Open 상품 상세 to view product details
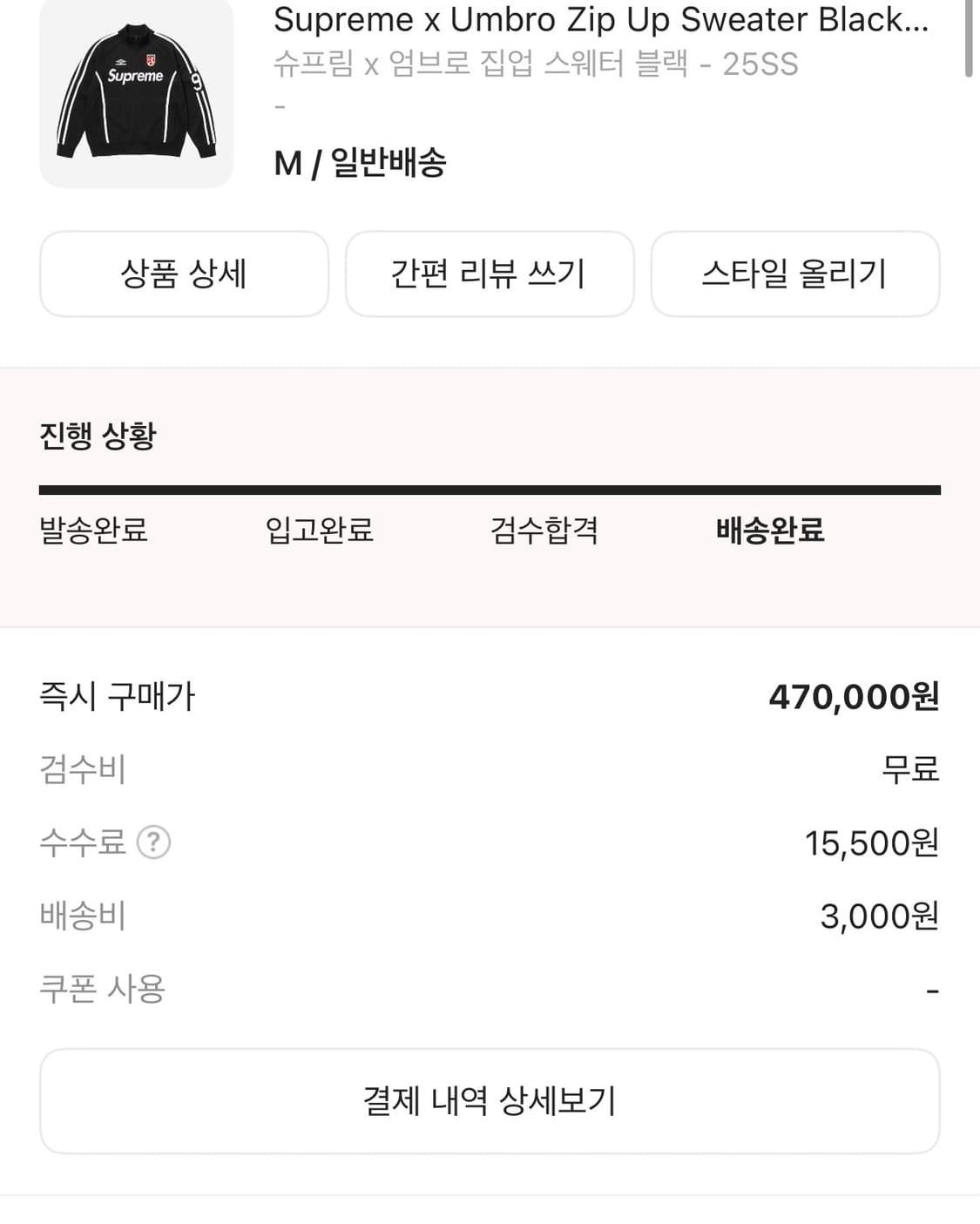 (185, 274)
